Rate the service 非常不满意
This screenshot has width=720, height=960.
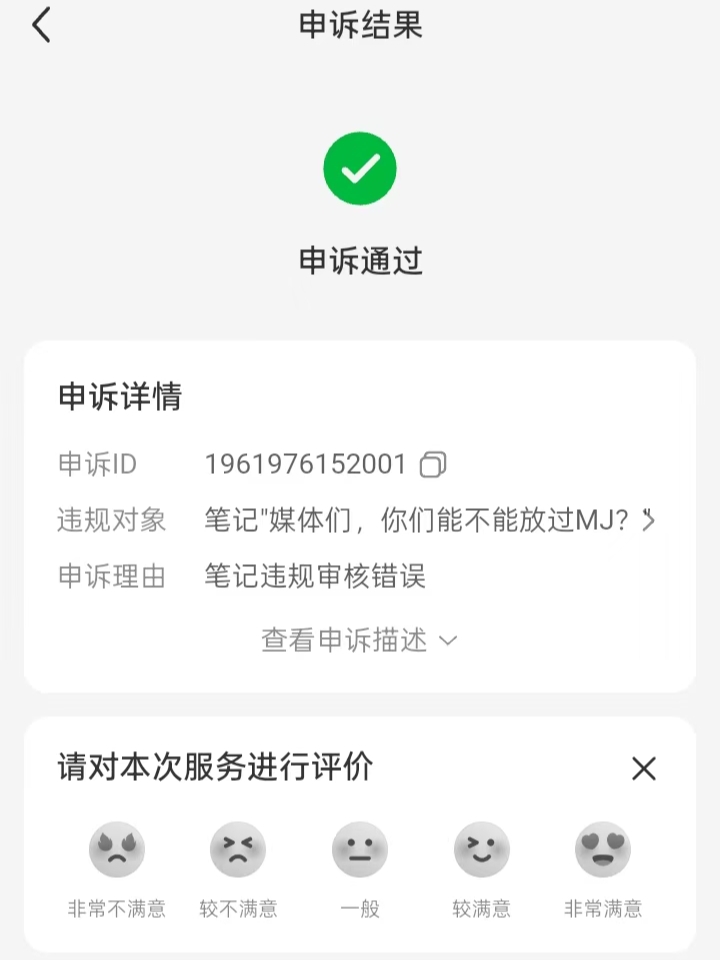tap(117, 851)
